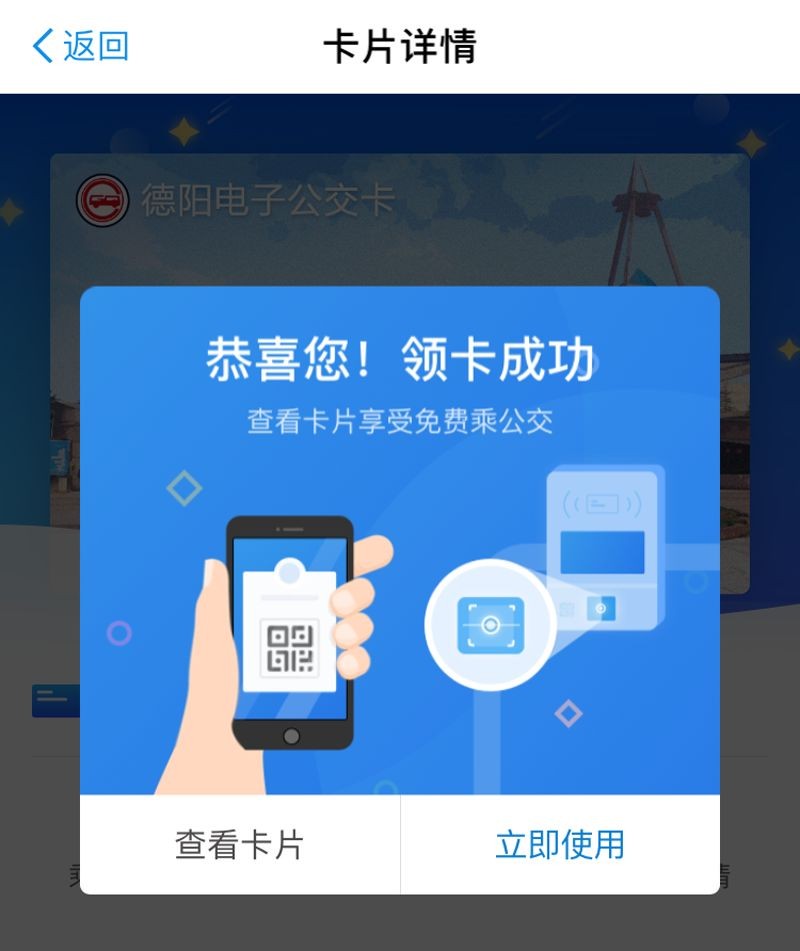Tap 查看卡片 to view the card

239,845
